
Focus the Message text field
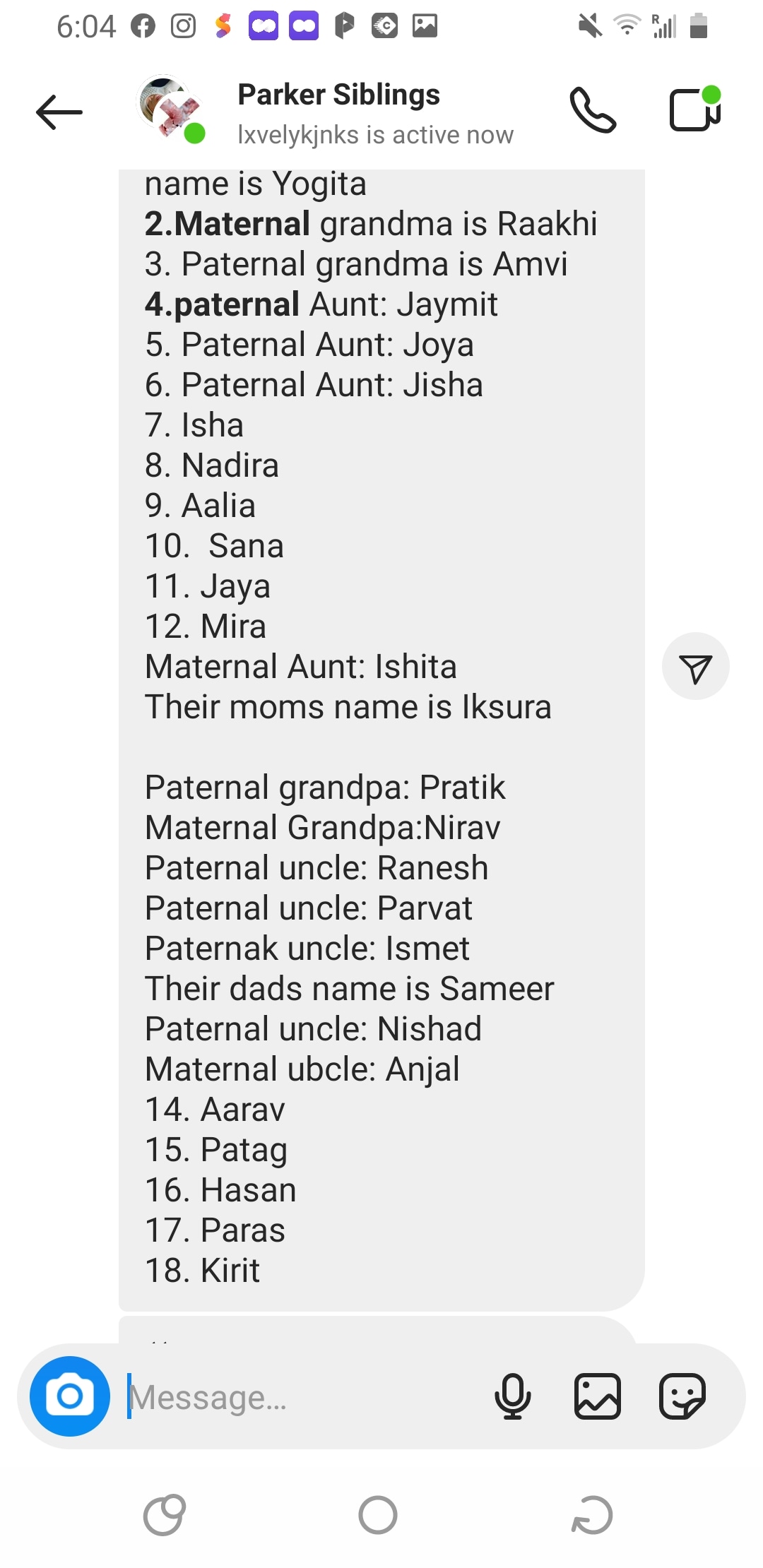(304, 1396)
